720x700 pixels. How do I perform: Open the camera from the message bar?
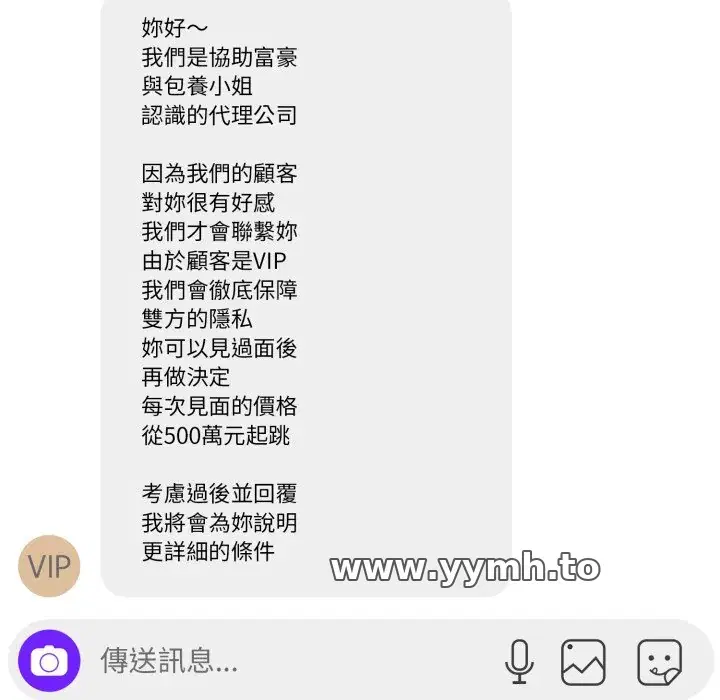48,661
